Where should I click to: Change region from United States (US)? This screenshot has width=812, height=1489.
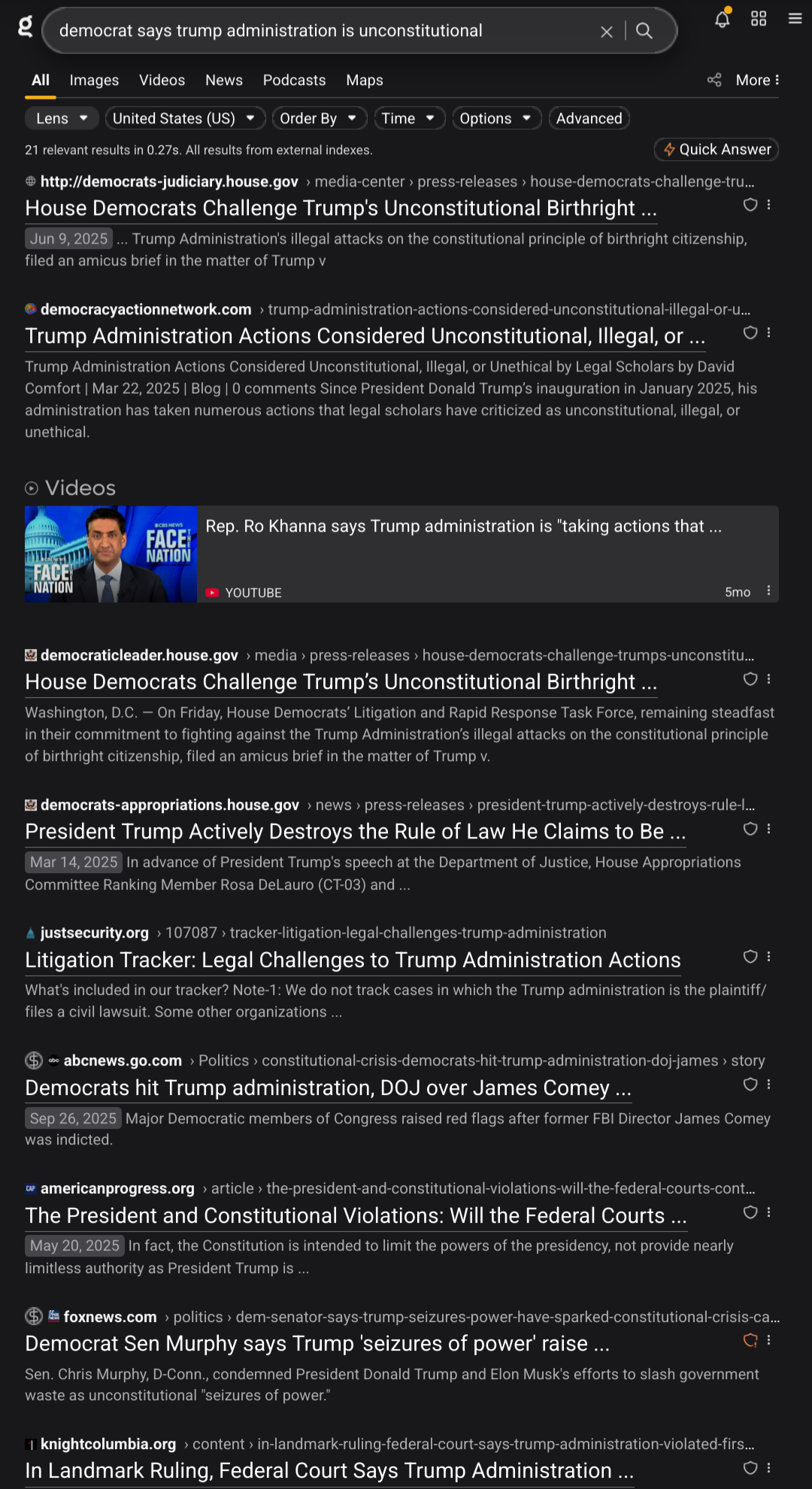point(184,118)
